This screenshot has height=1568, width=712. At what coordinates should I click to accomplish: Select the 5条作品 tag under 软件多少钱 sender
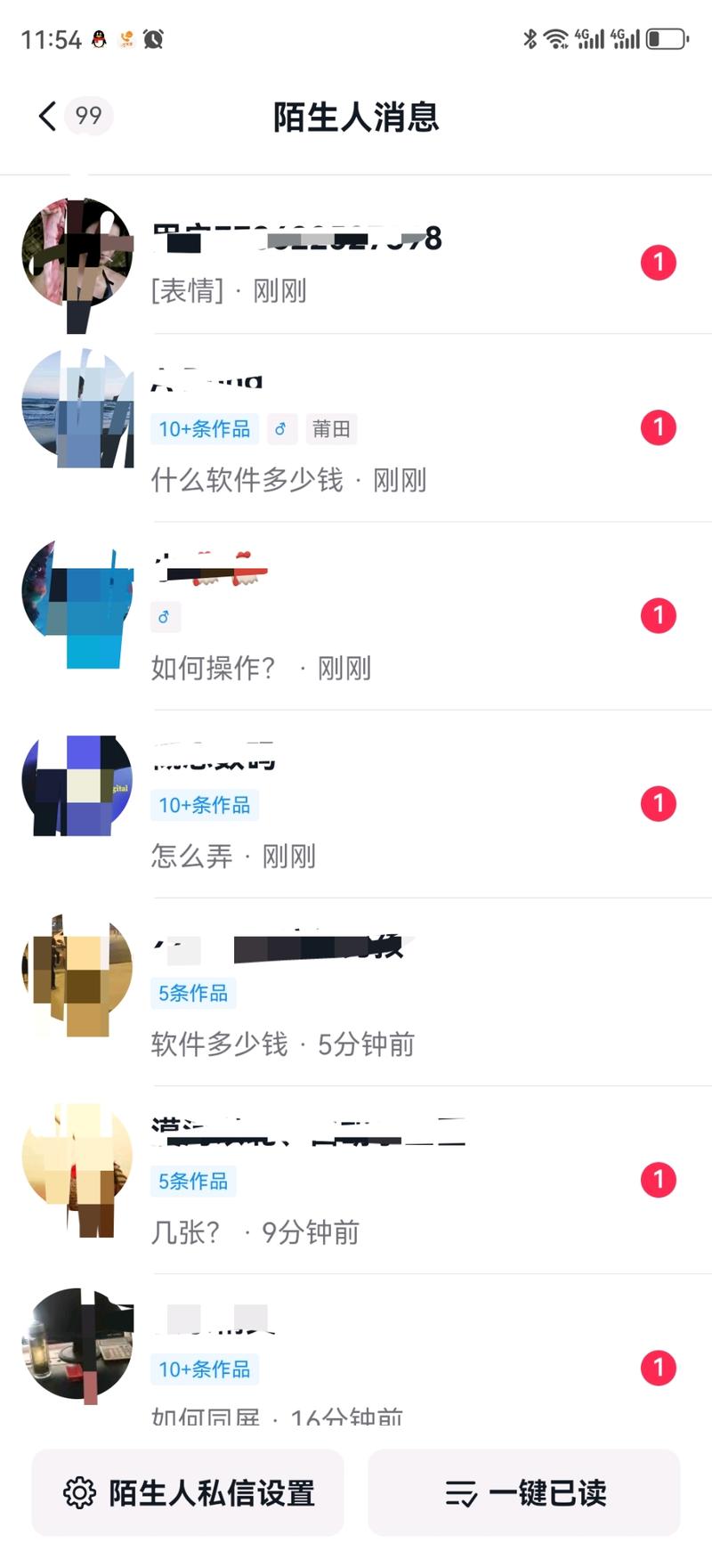click(x=192, y=993)
